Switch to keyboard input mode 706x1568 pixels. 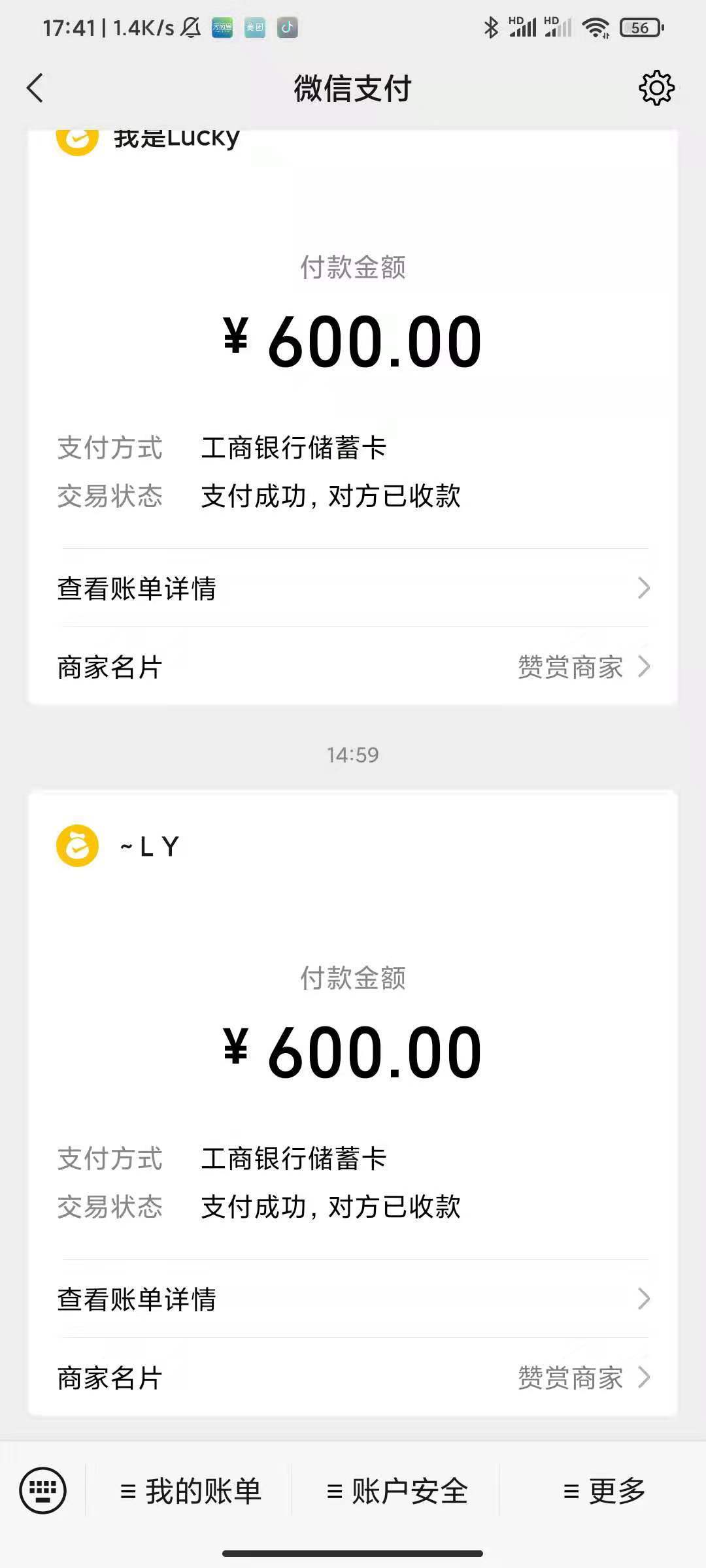(x=43, y=1490)
